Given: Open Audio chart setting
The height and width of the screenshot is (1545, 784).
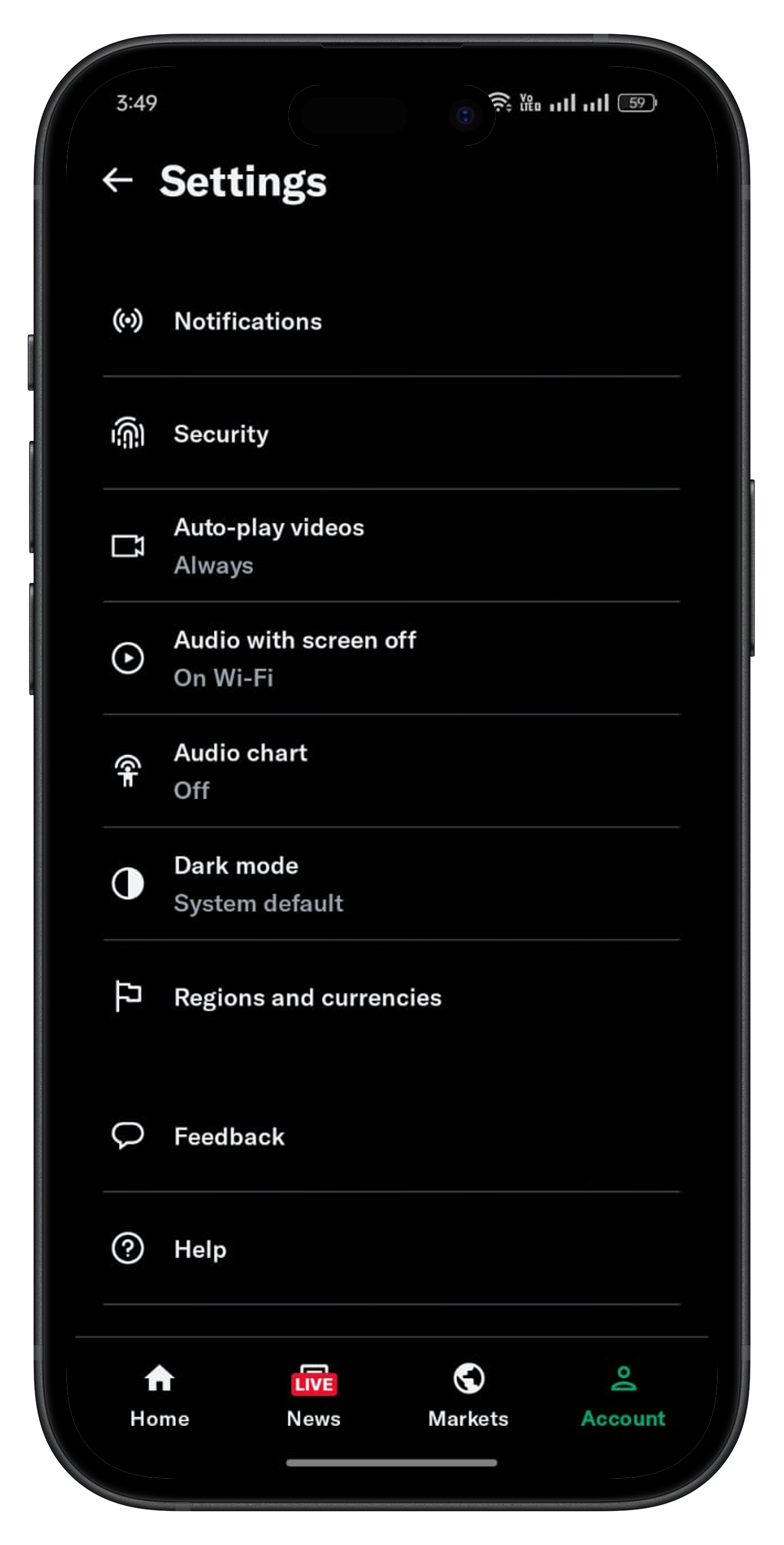Looking at the screenshot, I should tap(240, 771).
